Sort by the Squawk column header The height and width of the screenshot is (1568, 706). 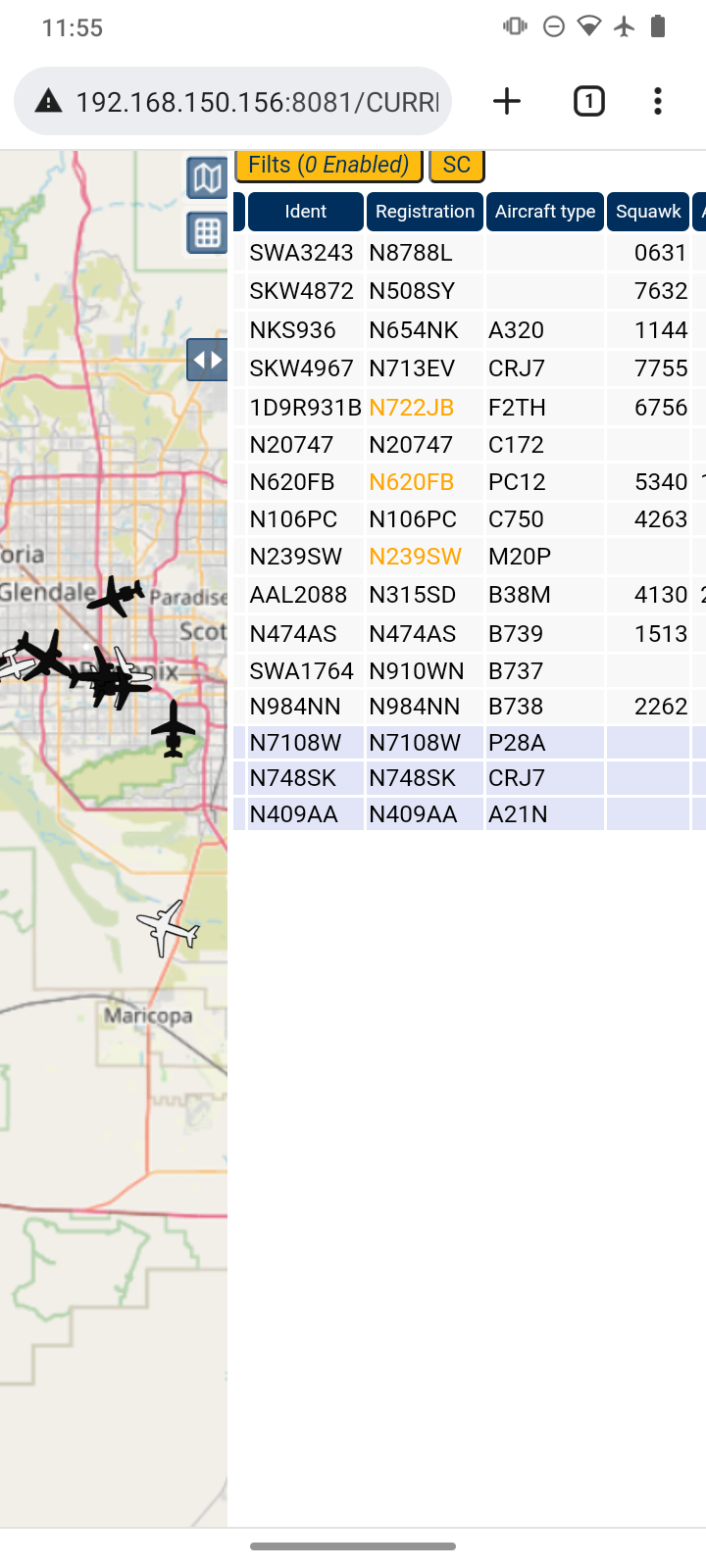click(x=648, y=212)
